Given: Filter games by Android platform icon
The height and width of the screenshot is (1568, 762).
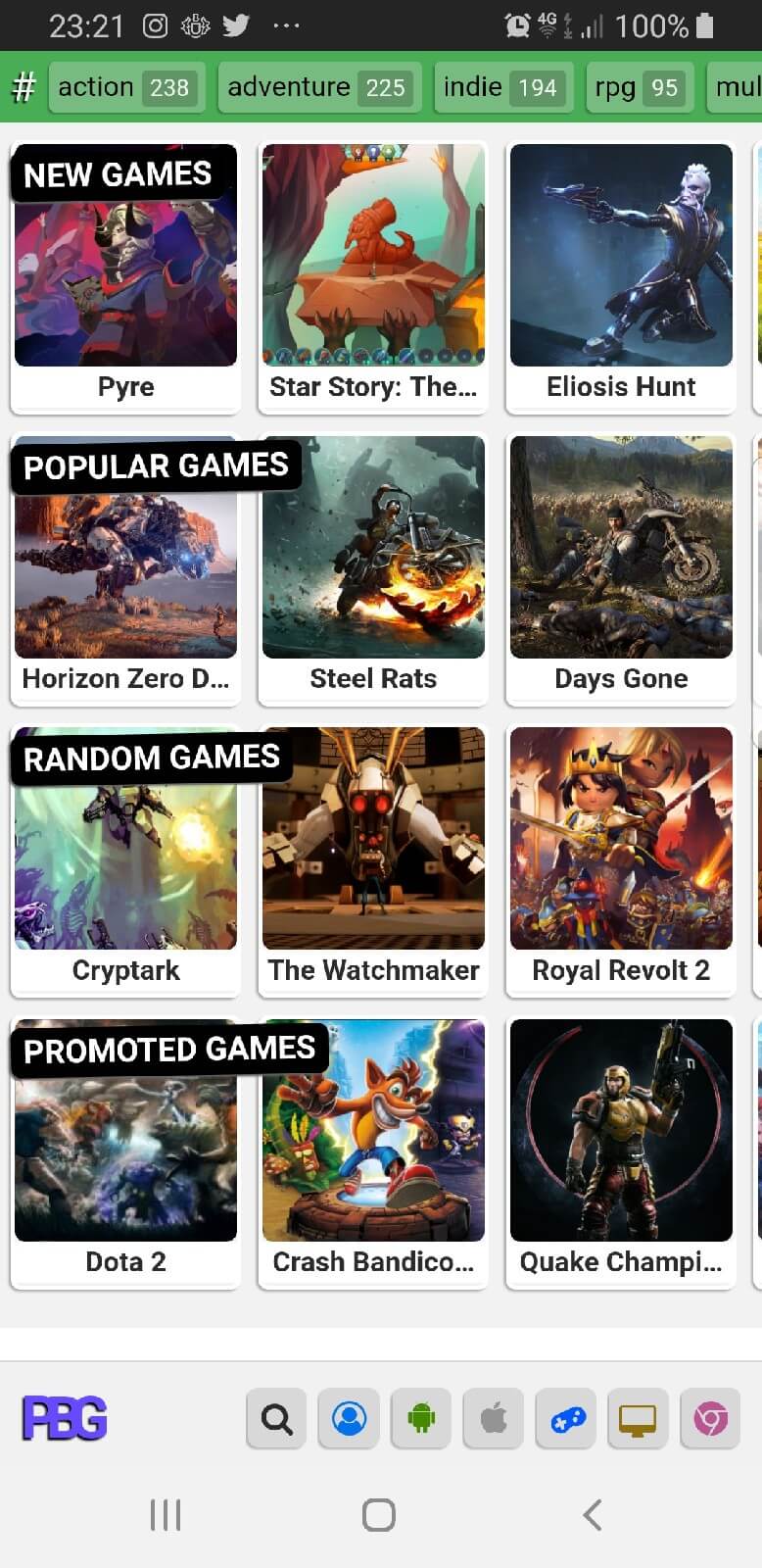Looking at the screenshot, I should pos(421,1418).
